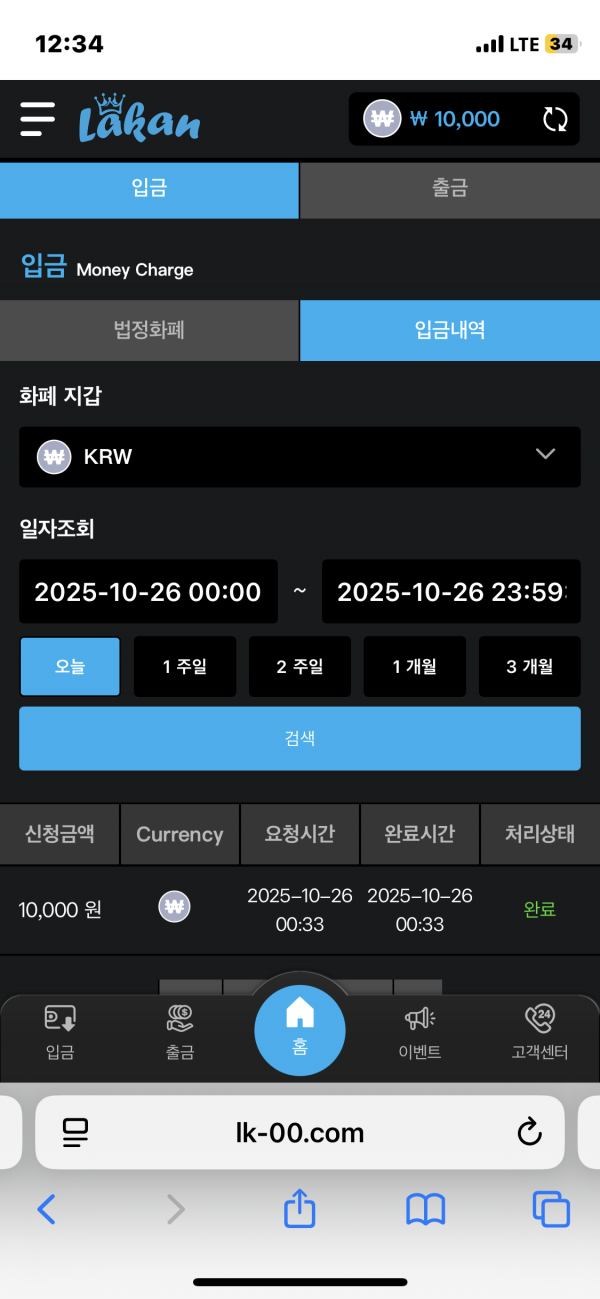Open 이벤트 in bottom navigation

coord(420,1033)
